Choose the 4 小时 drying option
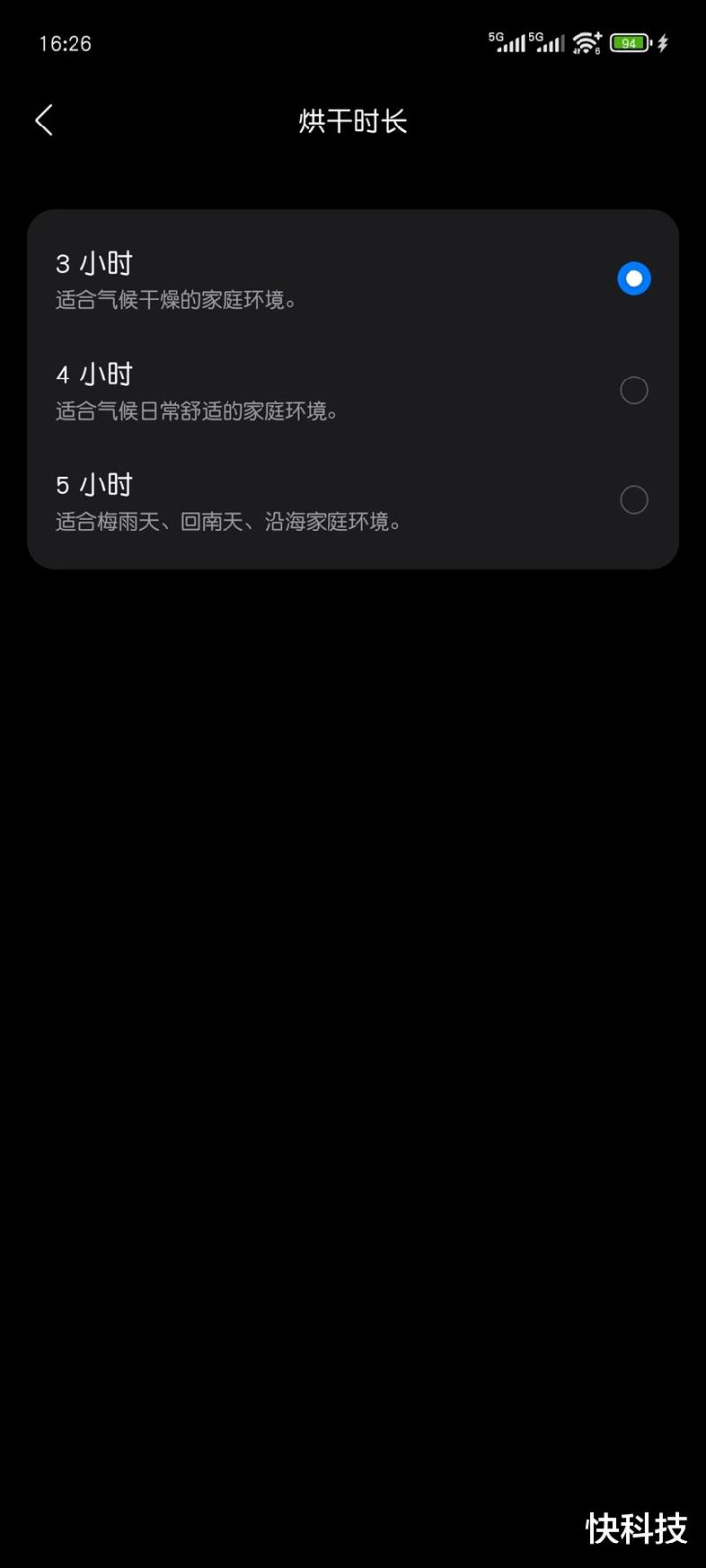Image resolution: width=706 pixels, height=1568 pixels. coord(633,390)
